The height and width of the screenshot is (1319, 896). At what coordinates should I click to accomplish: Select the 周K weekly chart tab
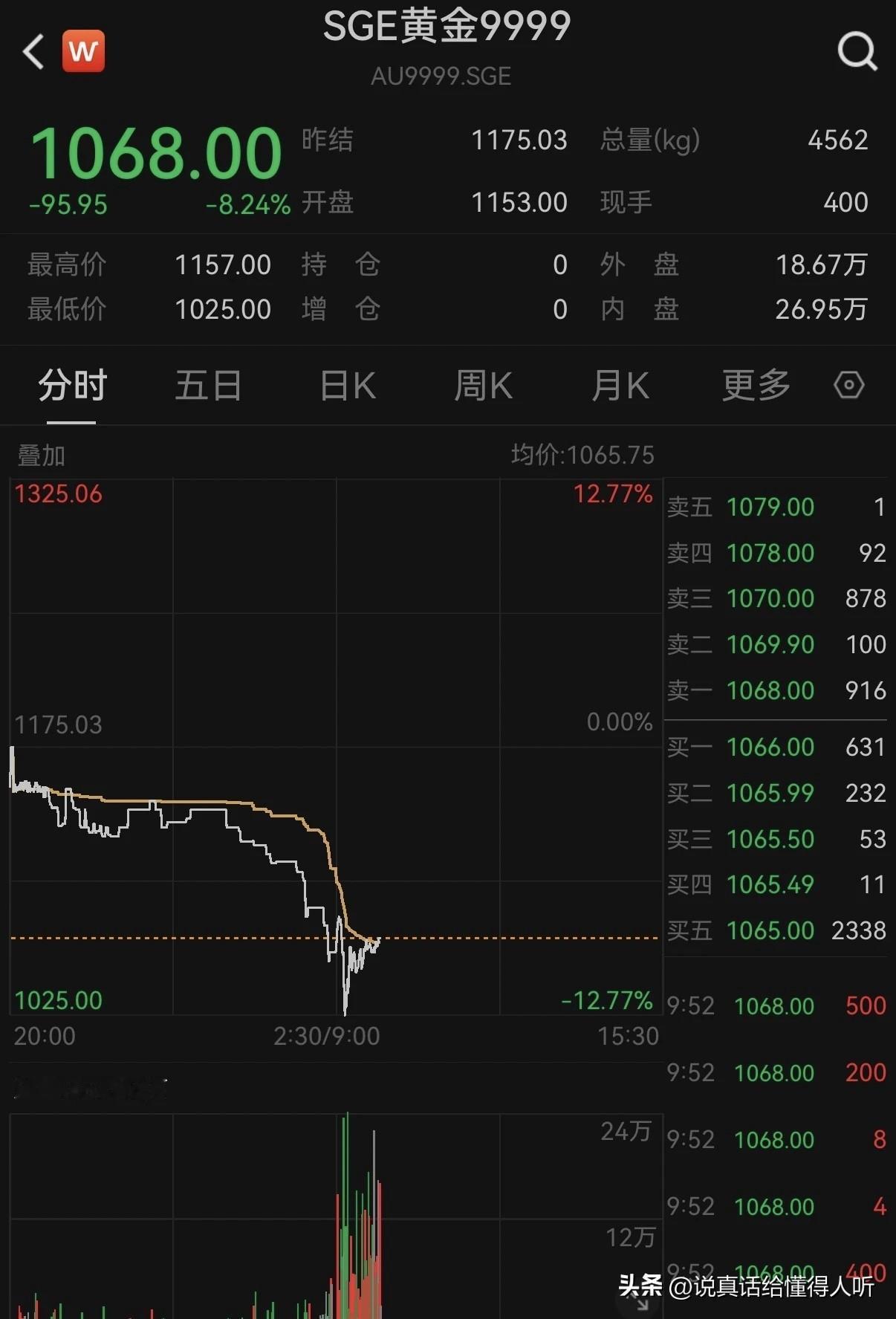[483, 386]
